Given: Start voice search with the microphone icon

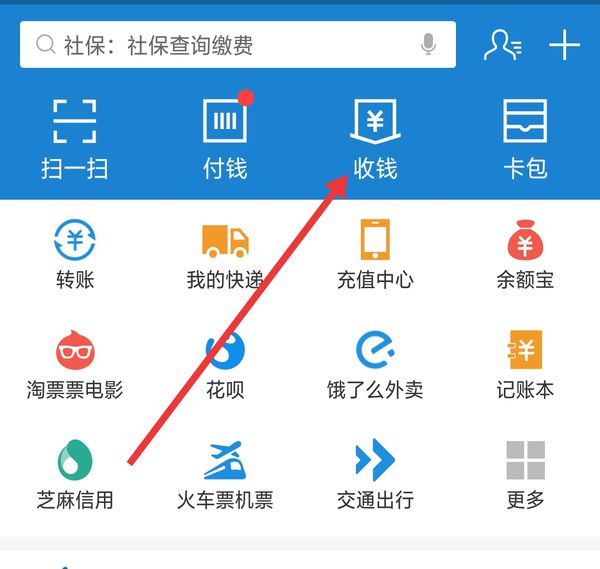Looking at the screenshot, I should pos(428,45).
